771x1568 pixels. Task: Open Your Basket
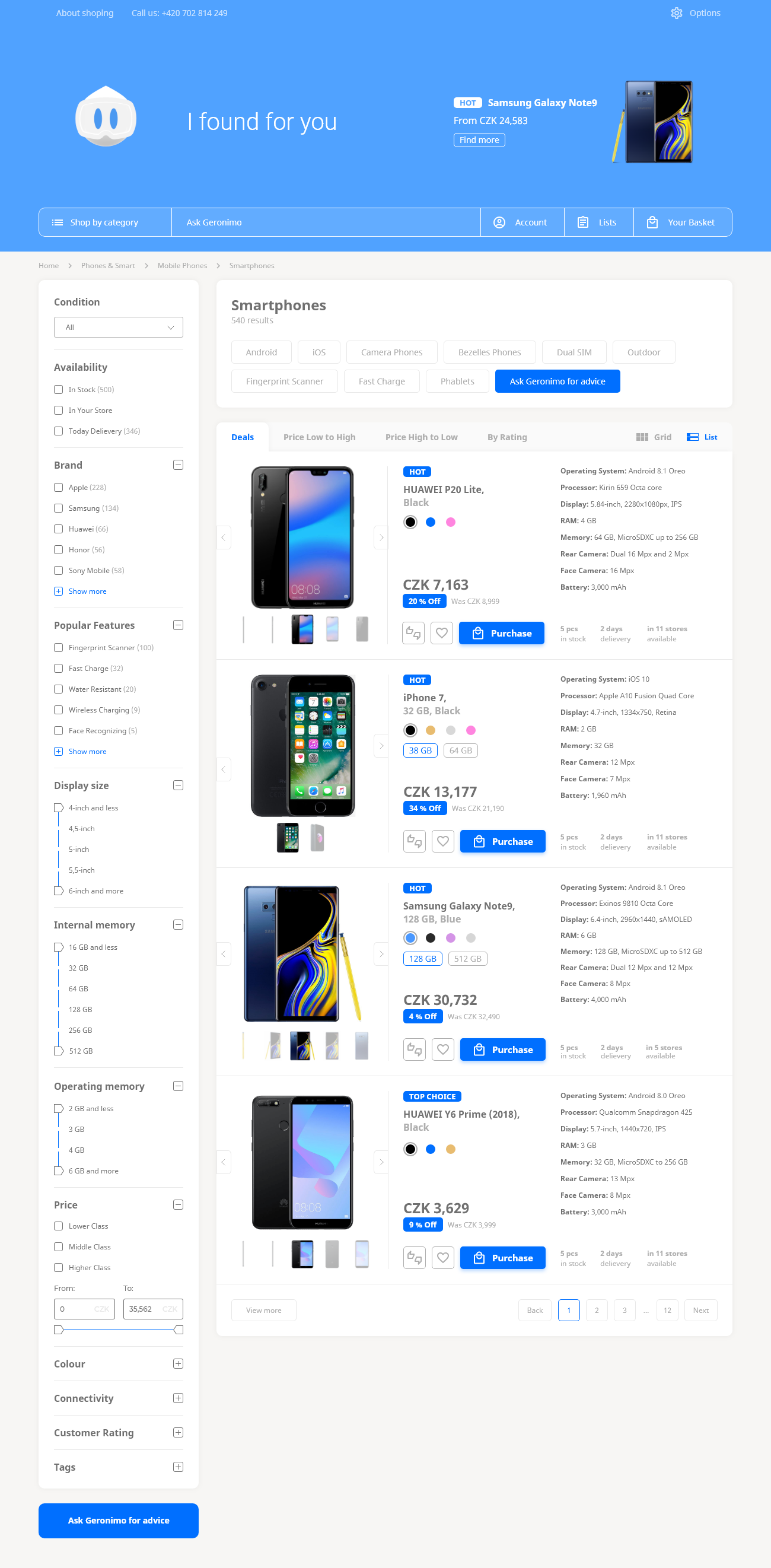pyautogui.click(x=682, y=222)
